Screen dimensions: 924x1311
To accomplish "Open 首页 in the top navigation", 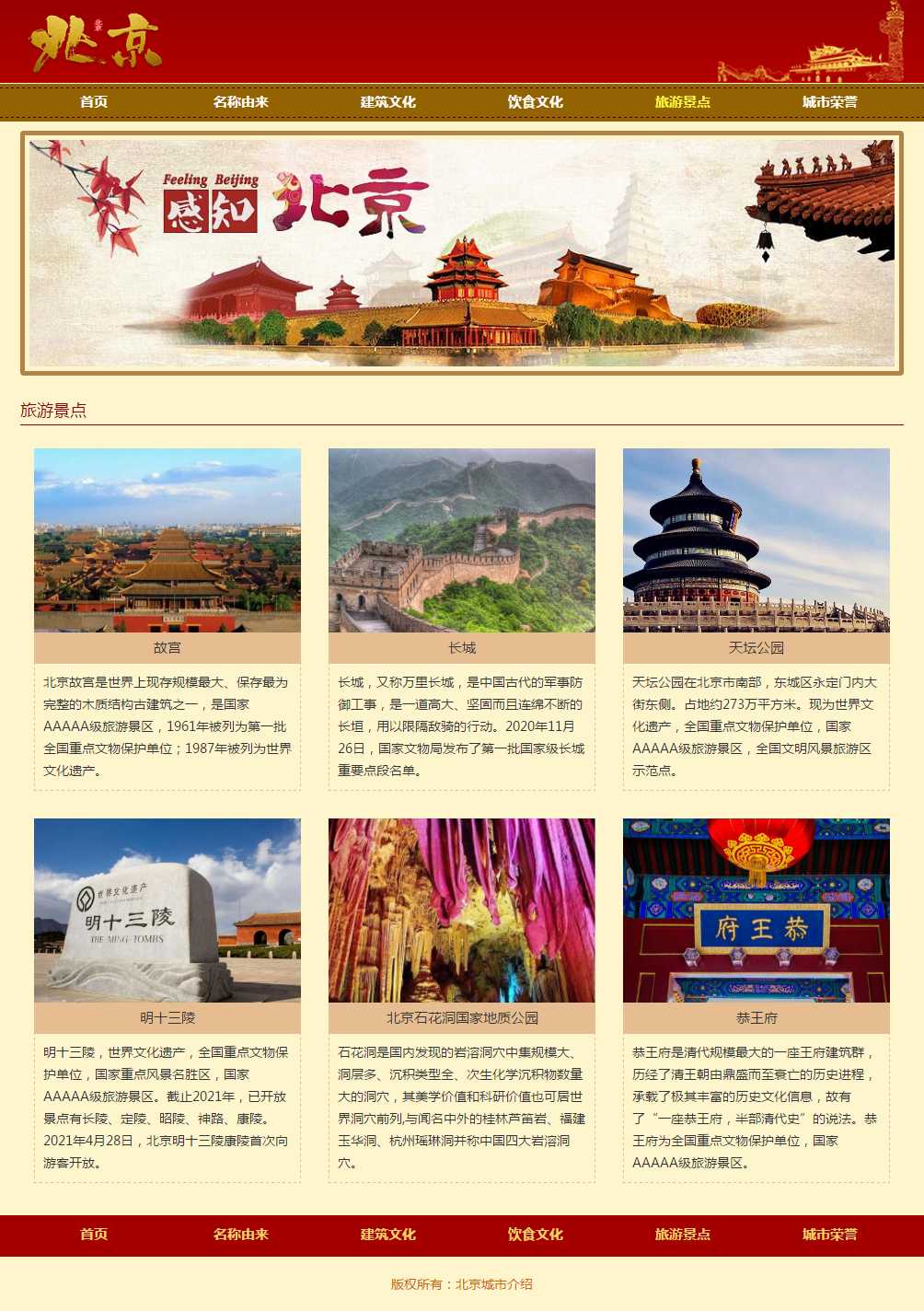I will [94, 102].
